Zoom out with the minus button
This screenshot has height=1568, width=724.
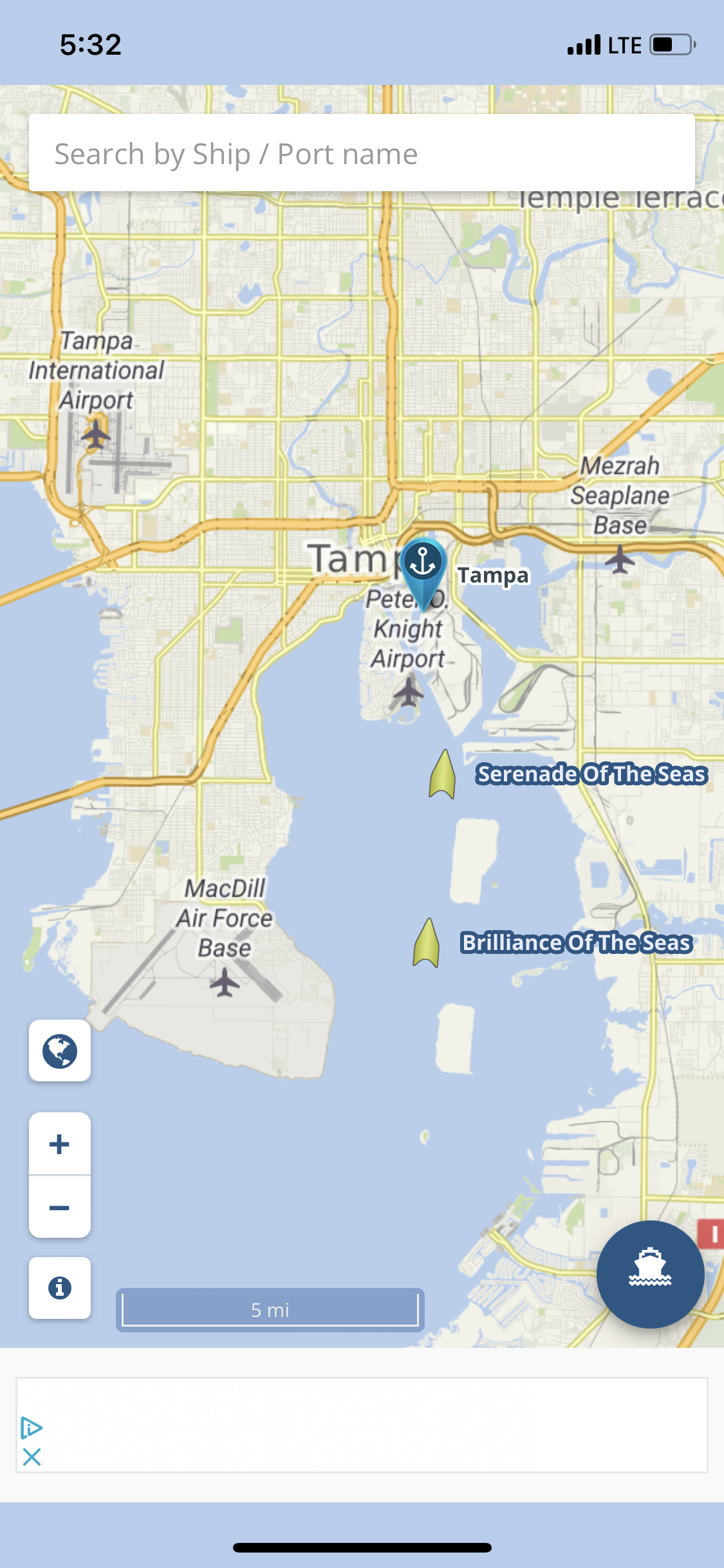pos(60,1207)
